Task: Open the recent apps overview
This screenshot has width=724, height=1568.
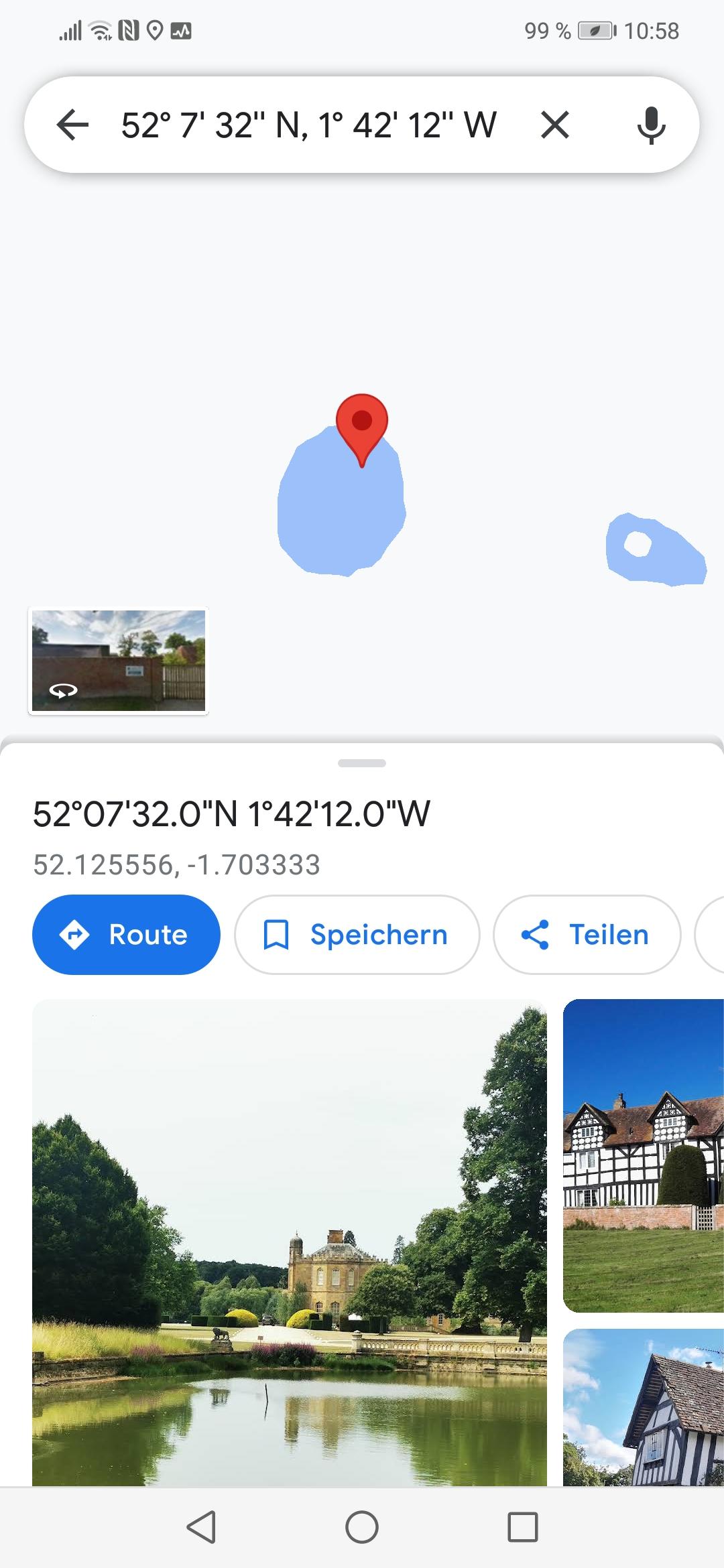Action: (523, 1528)
